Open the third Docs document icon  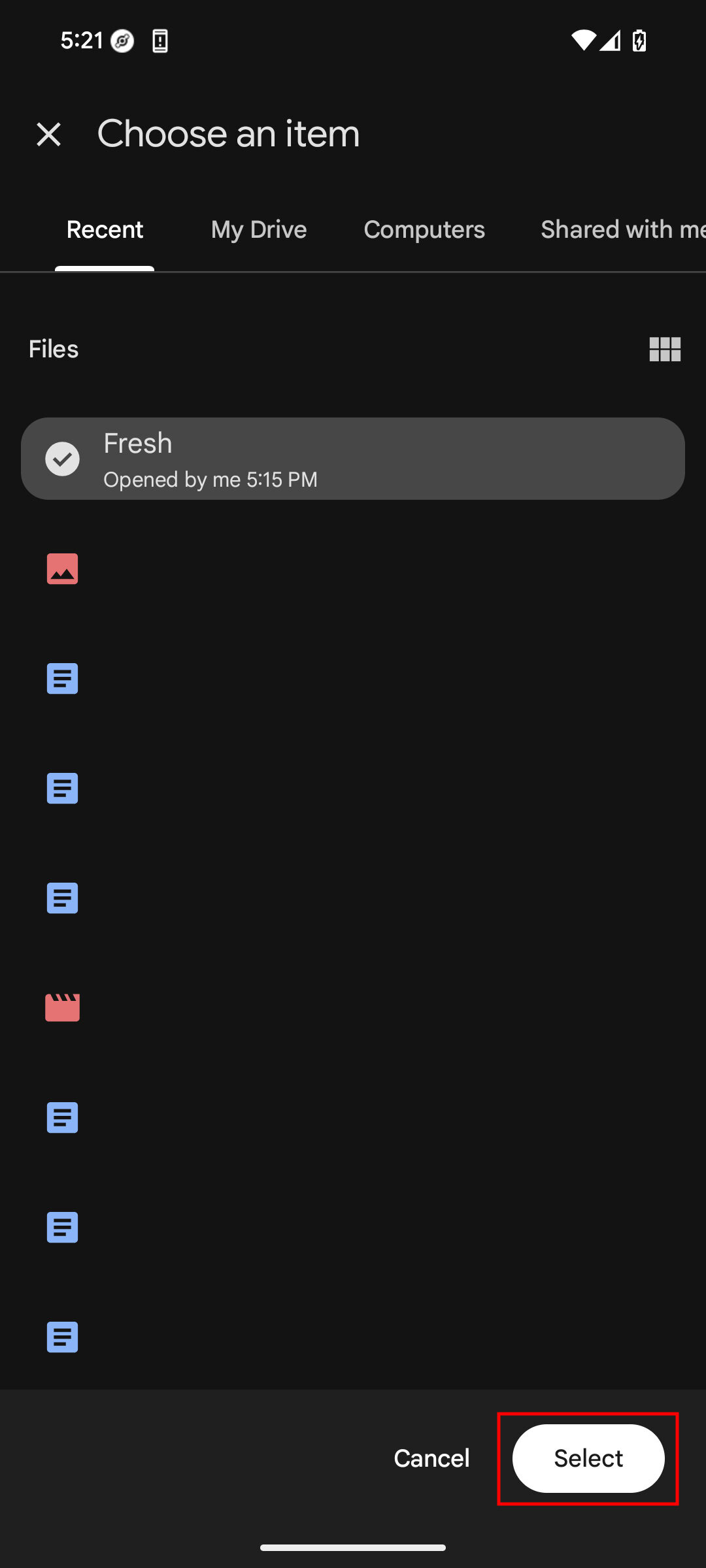62,898
